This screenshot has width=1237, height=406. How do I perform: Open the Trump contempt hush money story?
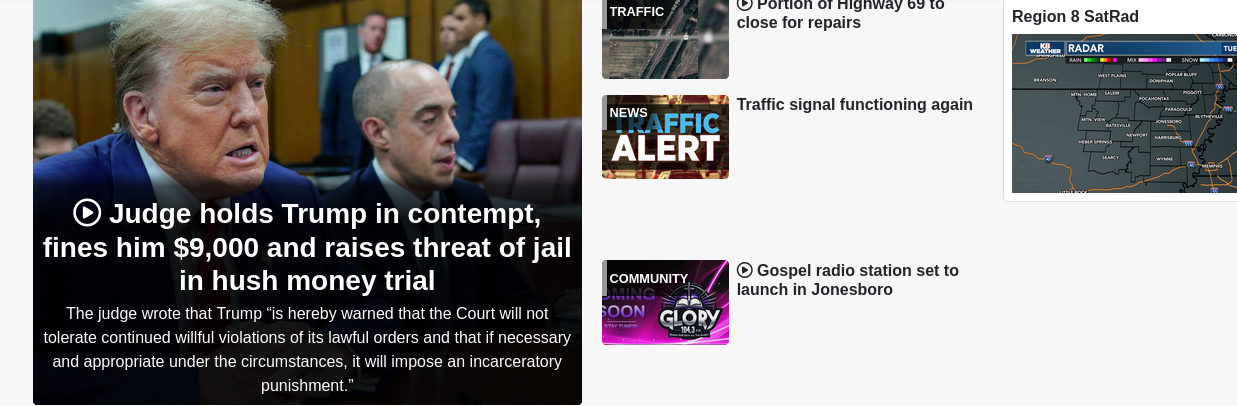[307, 246]
